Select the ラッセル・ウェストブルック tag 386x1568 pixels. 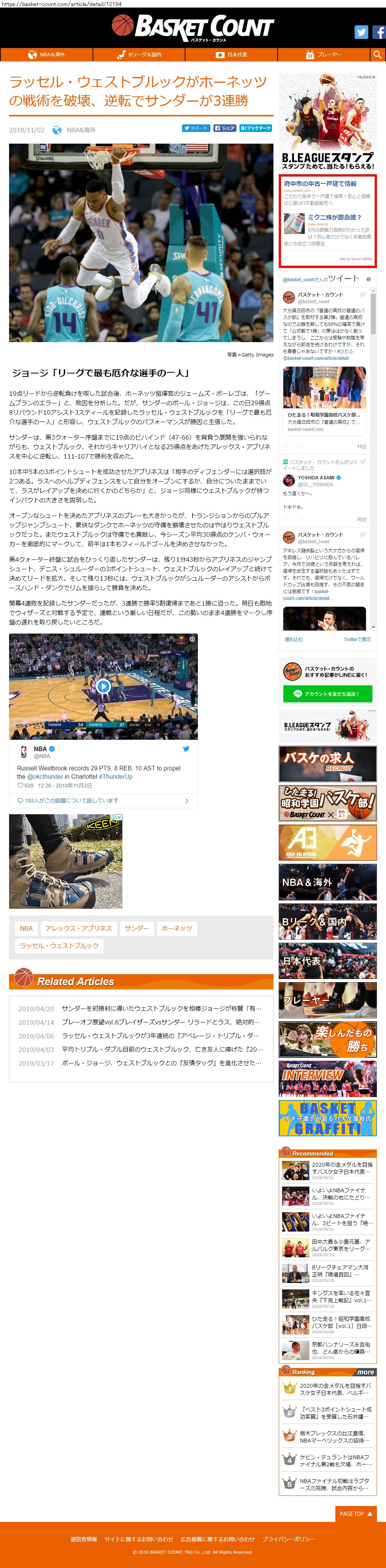(59, 945)
